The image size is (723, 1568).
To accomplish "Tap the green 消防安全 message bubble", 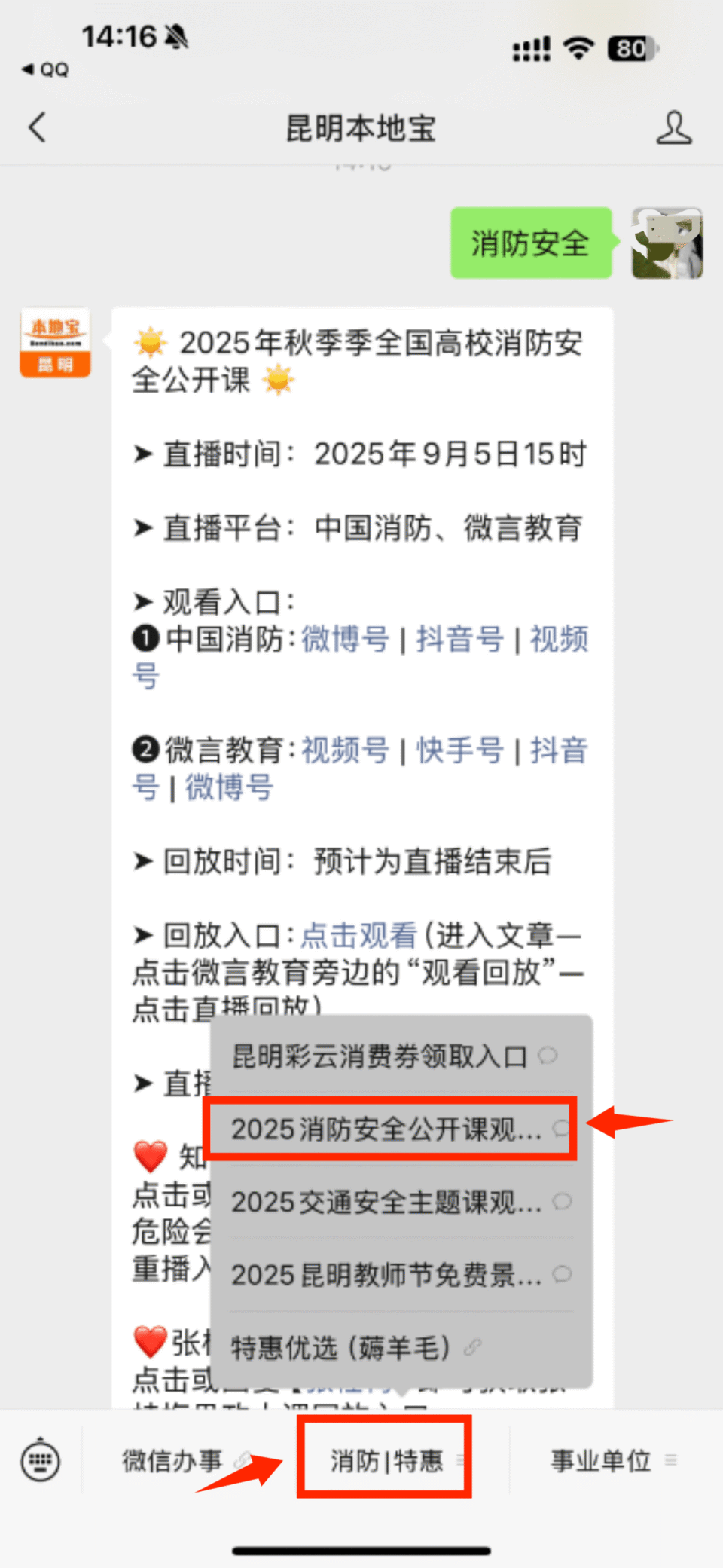I will [530, 243].
